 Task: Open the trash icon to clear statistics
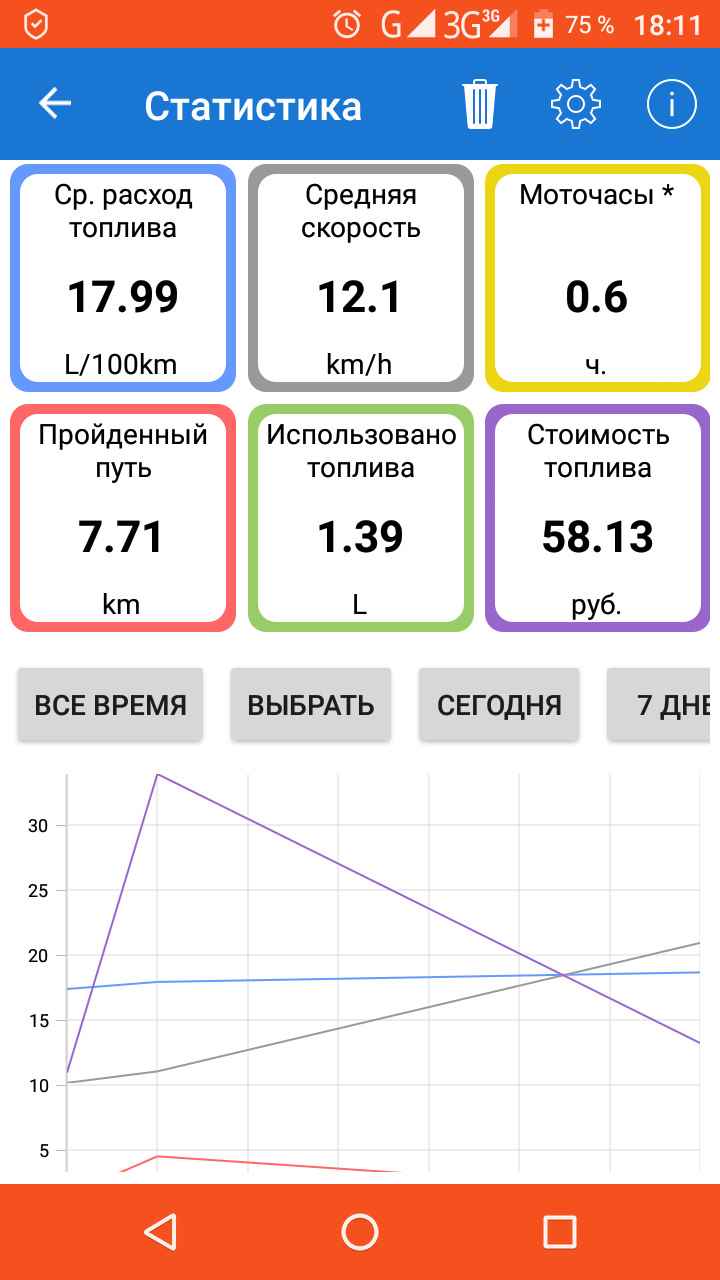[480, 103]
